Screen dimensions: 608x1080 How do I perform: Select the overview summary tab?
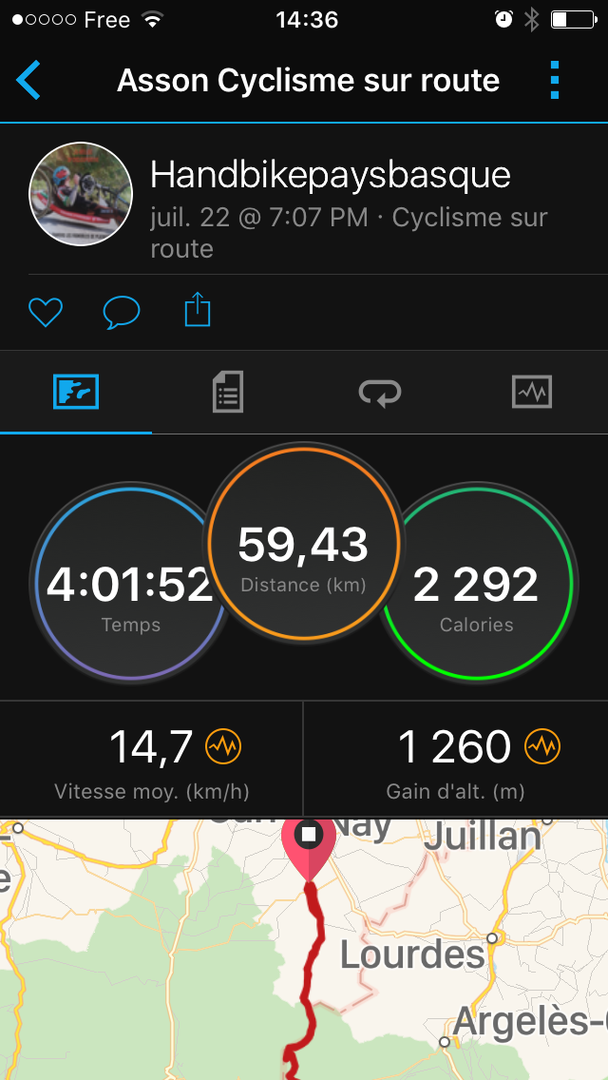click(76, 392)
